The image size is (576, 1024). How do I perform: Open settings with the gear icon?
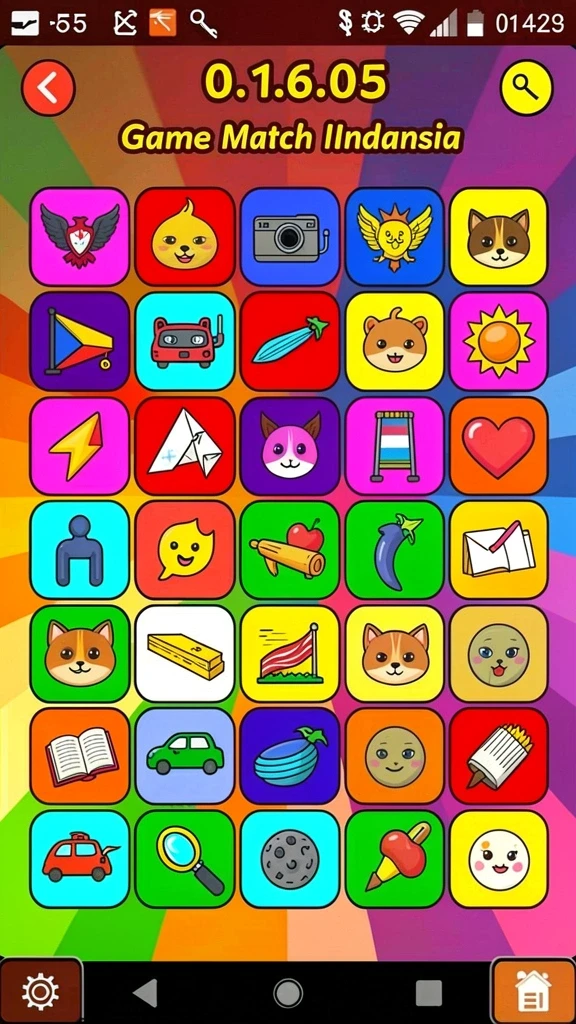click(x=40, y=993)
